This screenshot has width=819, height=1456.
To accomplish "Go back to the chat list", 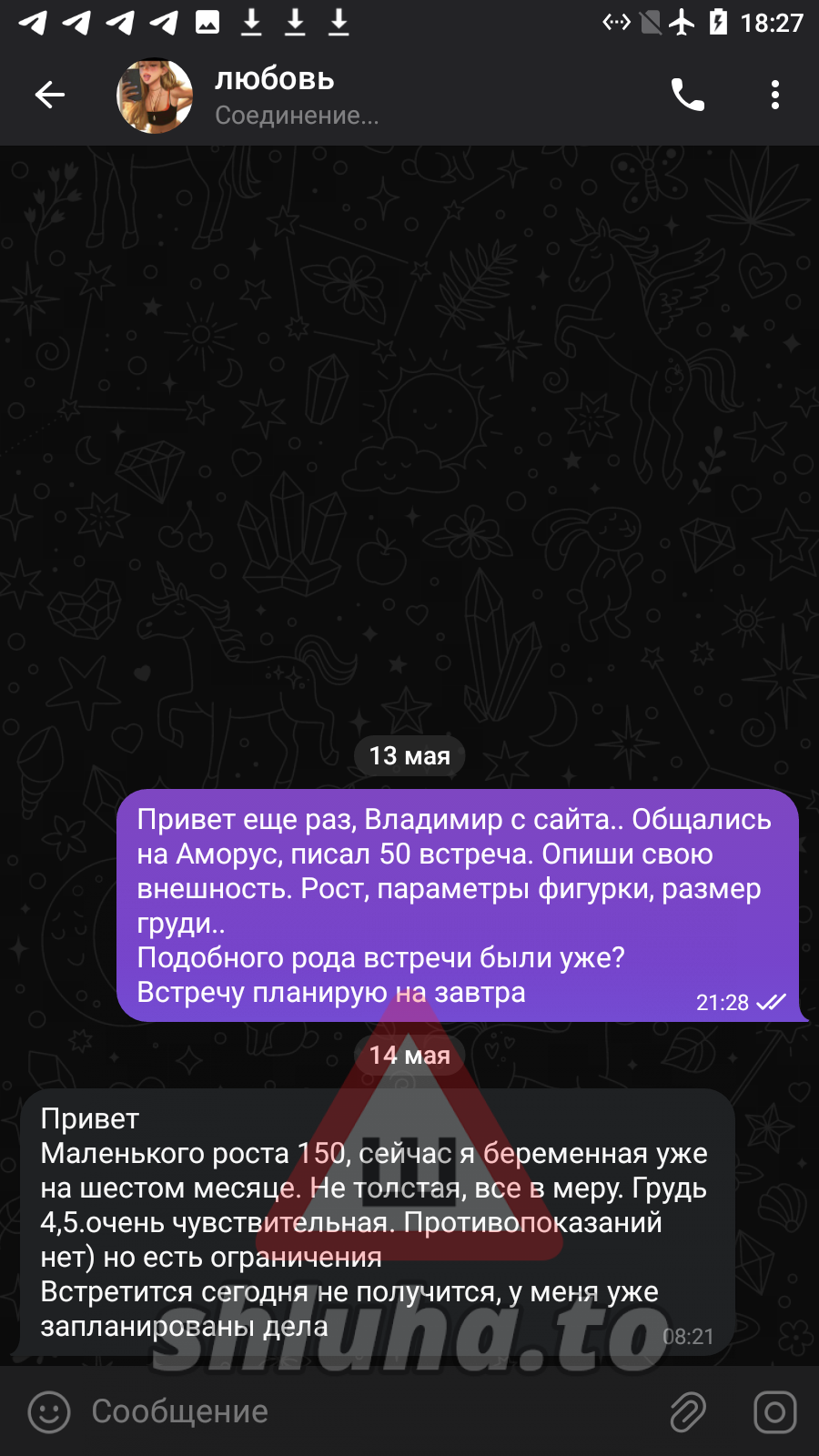I will coord(50,95).
